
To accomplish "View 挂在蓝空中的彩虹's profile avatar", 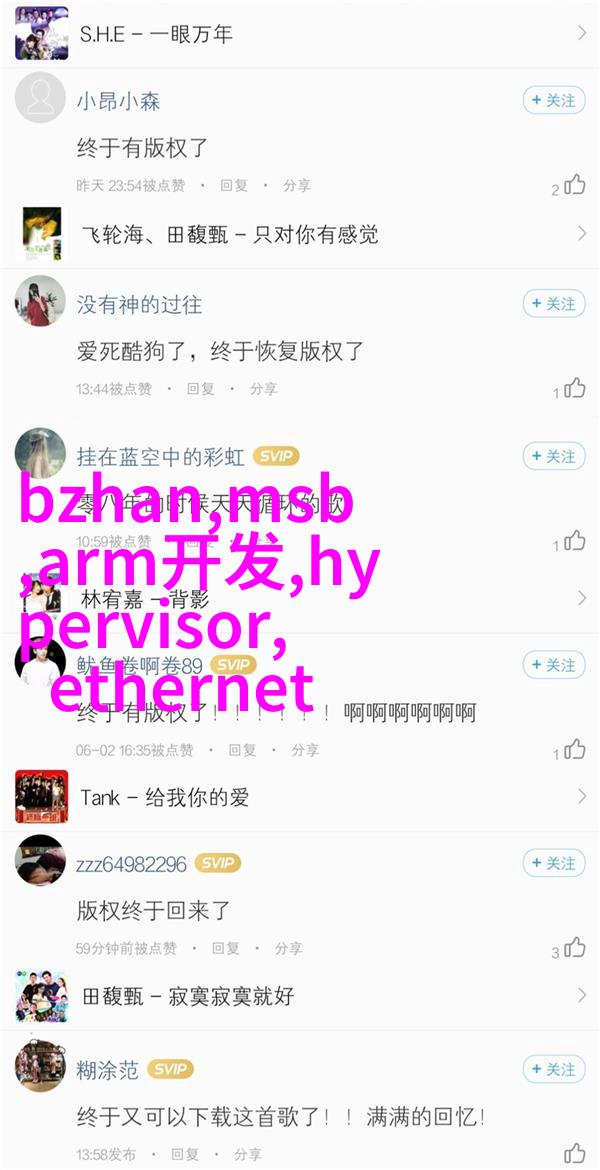I will pyautogui.click(x=40, y=453).
